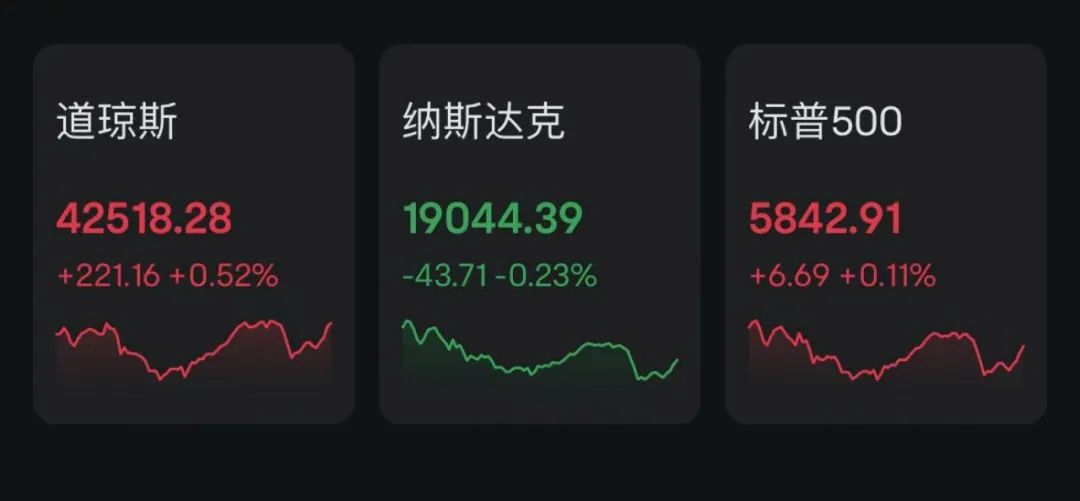Image resolution: width=1080 pixels, height=501 pixels.
Task: Open the 道琼斯 index card
Action: click(194, 234)
